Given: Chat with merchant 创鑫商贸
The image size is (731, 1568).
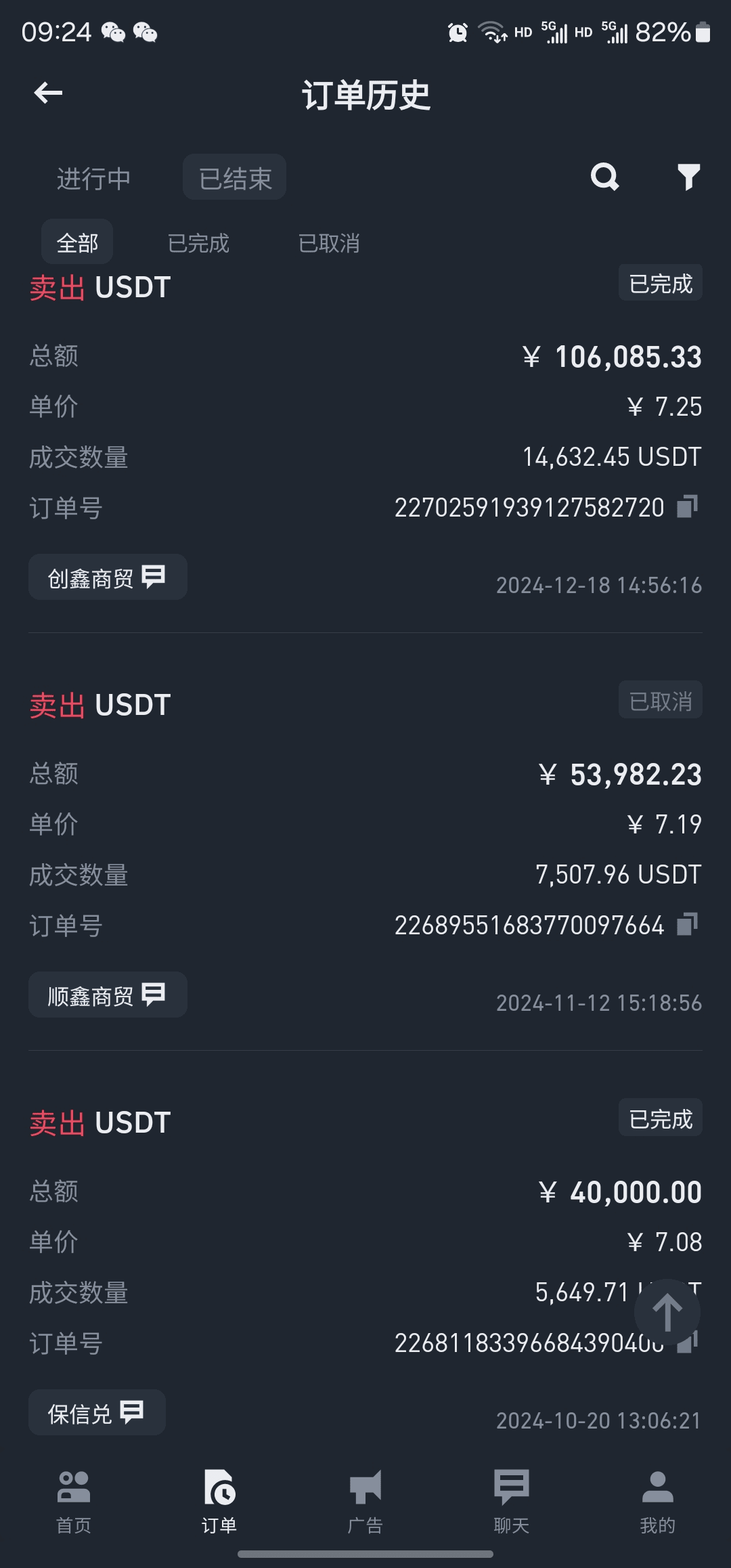Looking at the screenshot, I should click(108, 578).
